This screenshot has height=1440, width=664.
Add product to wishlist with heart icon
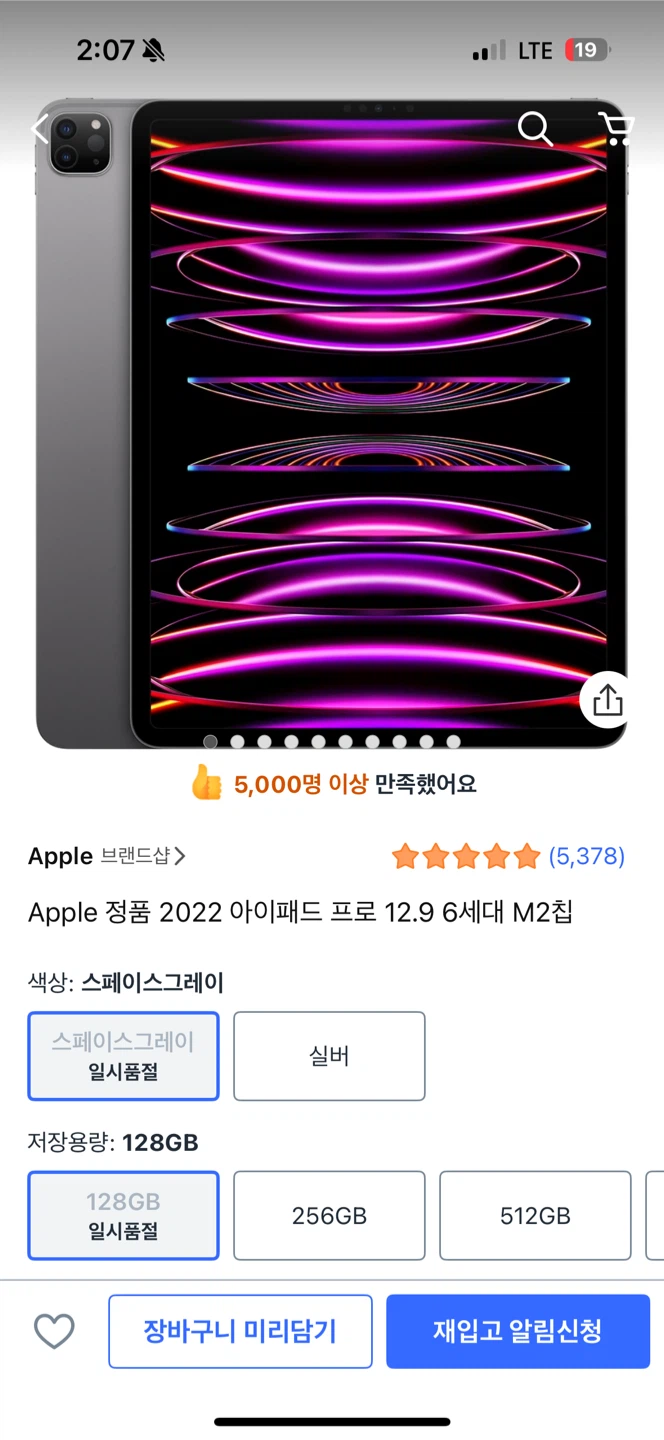pos(54,1331)
